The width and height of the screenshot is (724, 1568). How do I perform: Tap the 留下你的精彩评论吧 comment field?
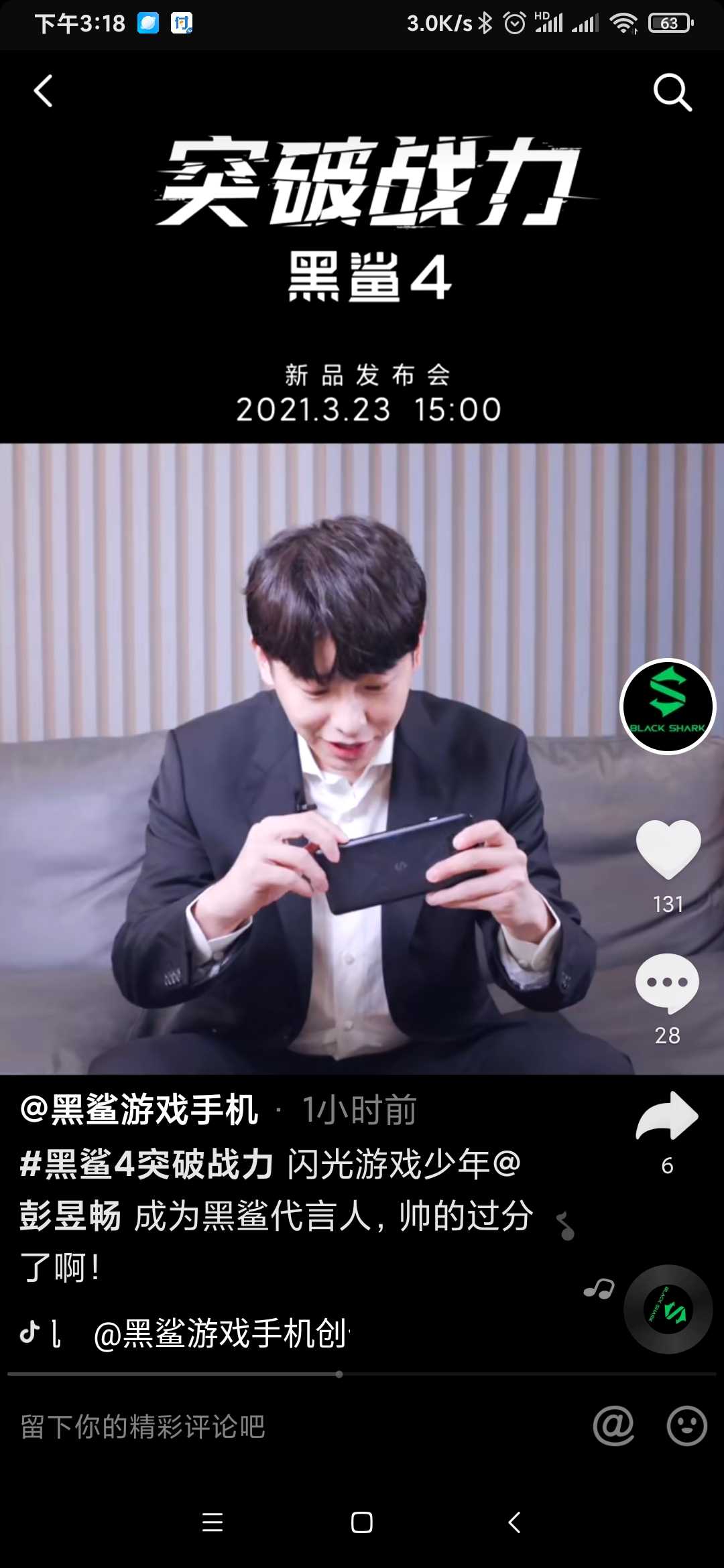click(143, 1427)
